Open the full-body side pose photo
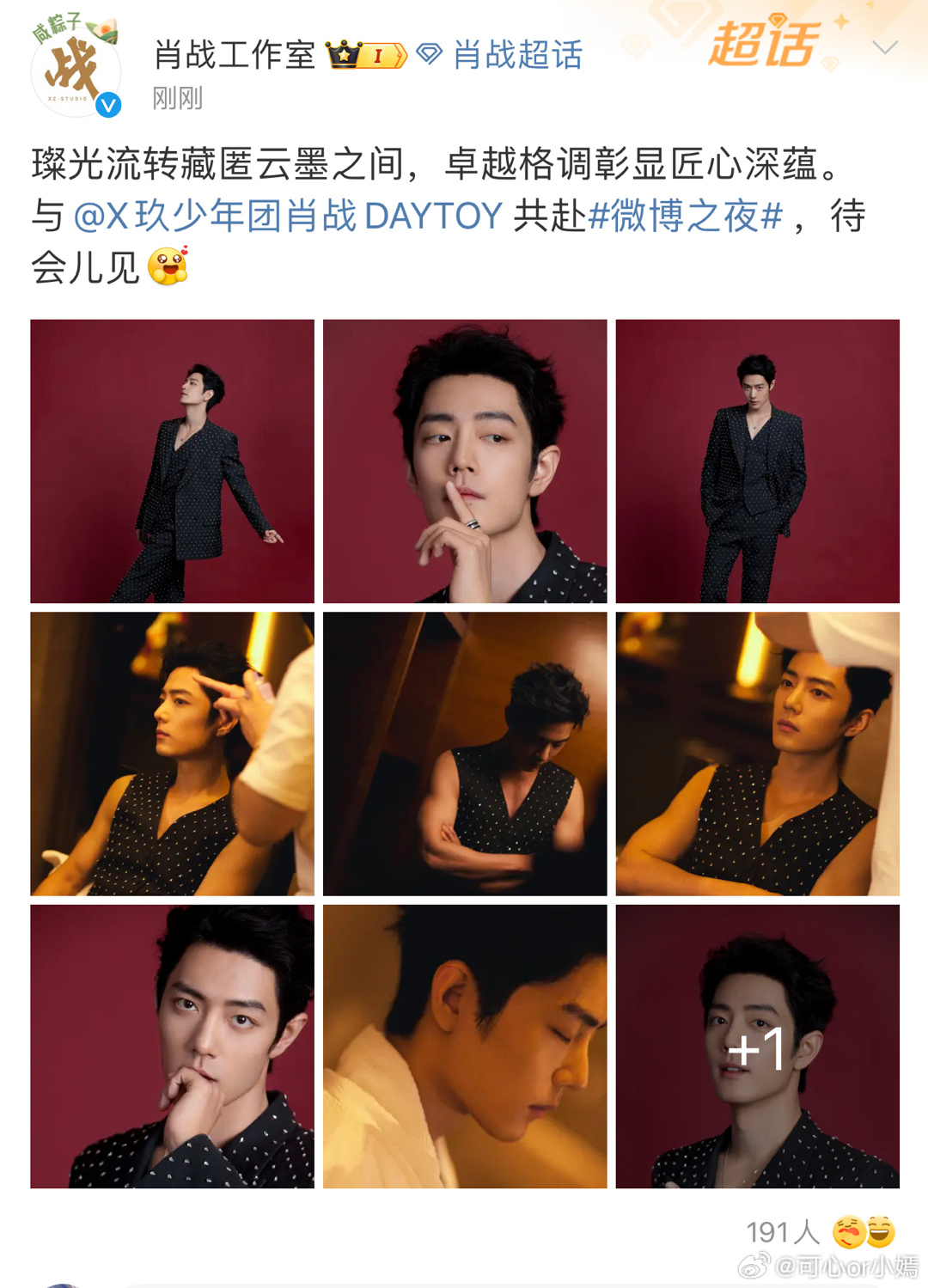The height and width of the screenshot is (1288, 928). tap(172, 461)
